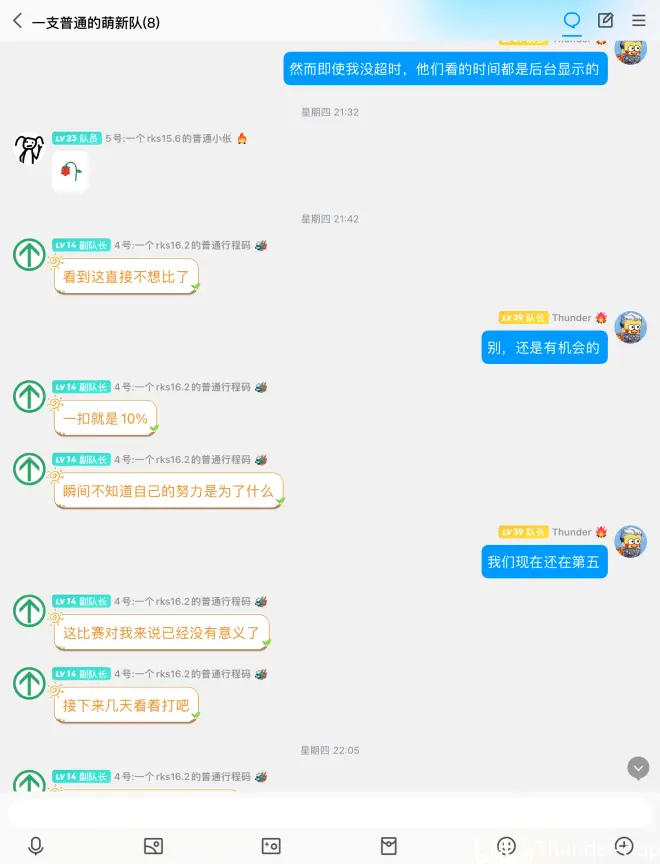Open the photo album picker
This screenshot has height=864, width=660.
click(x=153, y=846)
